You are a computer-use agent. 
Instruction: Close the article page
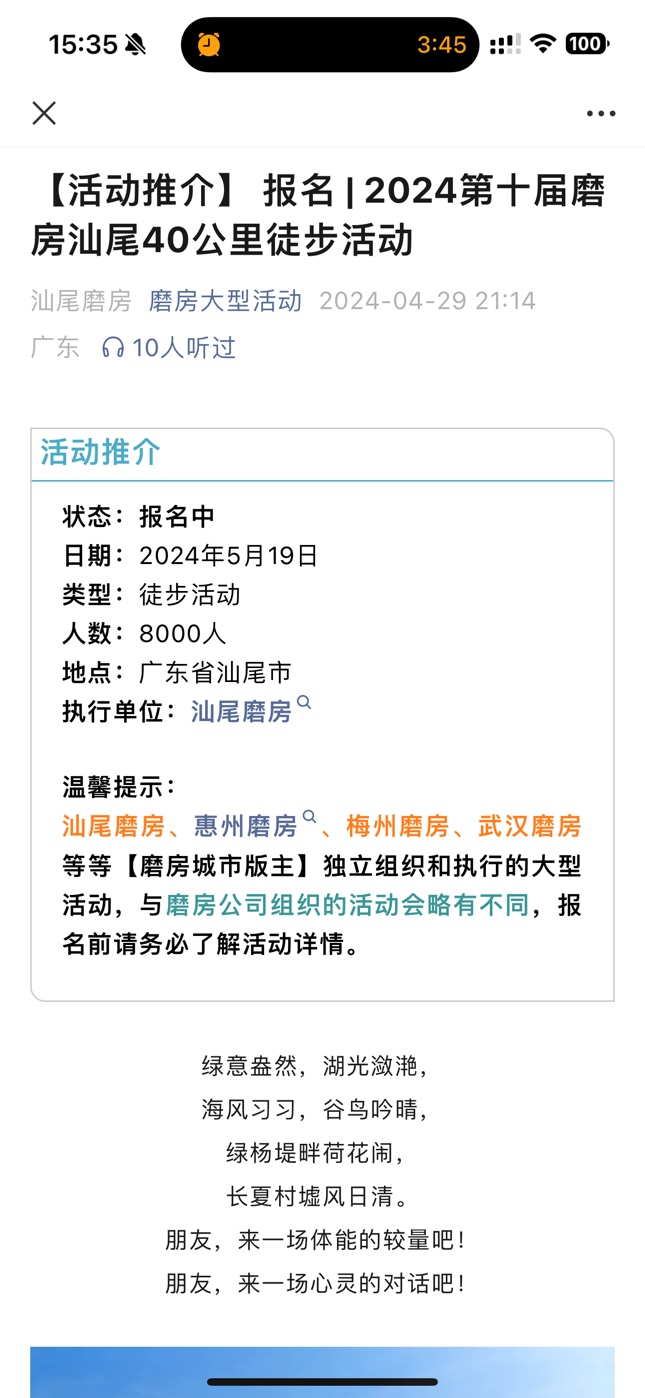pyautogui.click(x=44, y=113)
